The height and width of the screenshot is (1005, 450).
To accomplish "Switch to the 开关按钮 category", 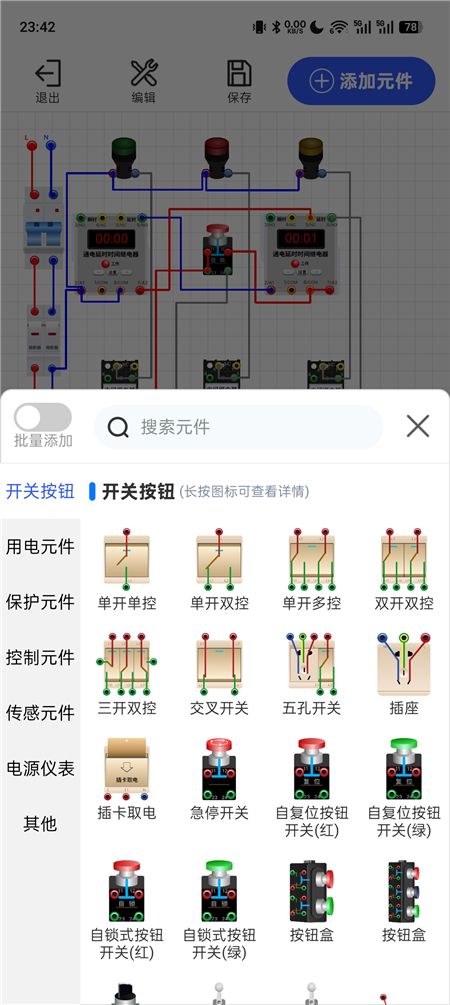I will 40,492.
